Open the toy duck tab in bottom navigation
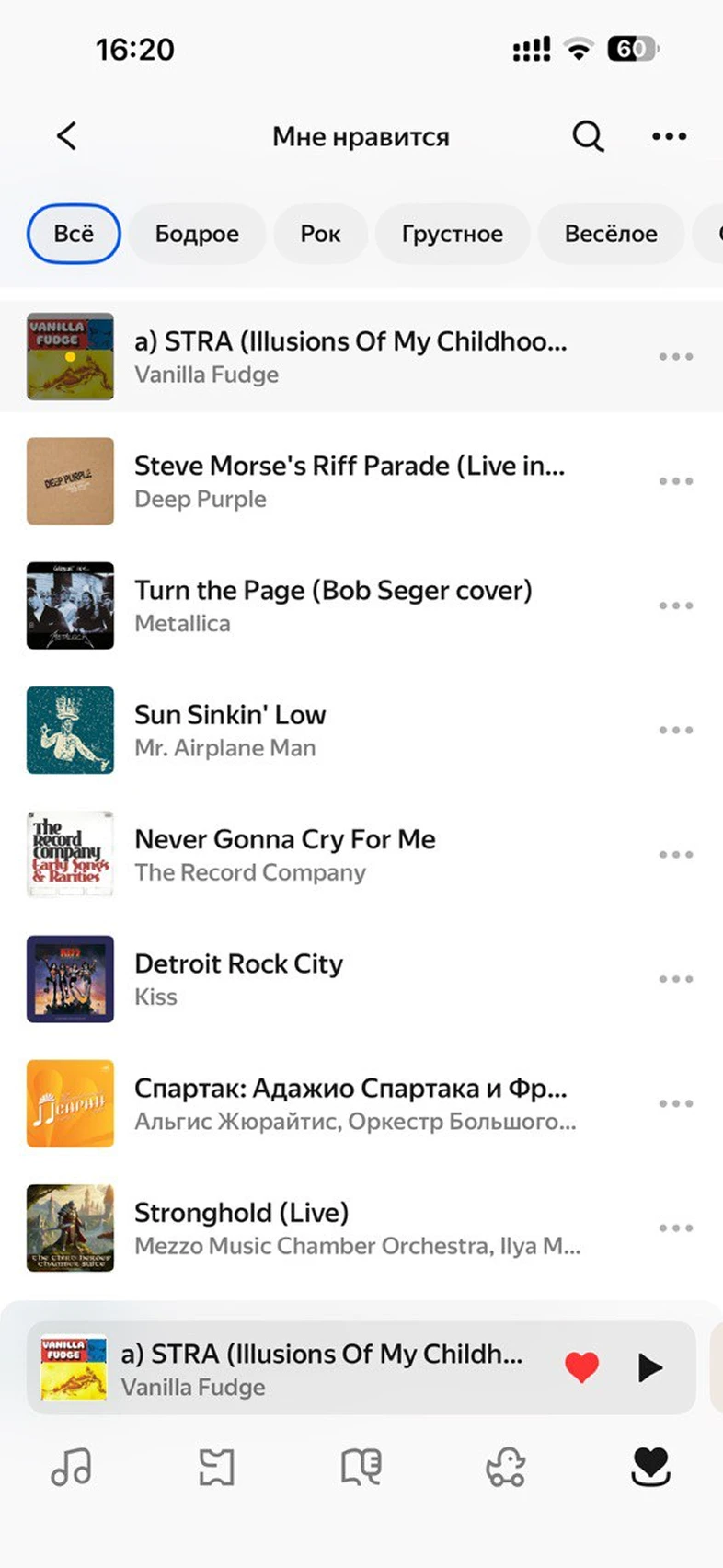This screenshot has height=1568, width=723. point(506,1467)
